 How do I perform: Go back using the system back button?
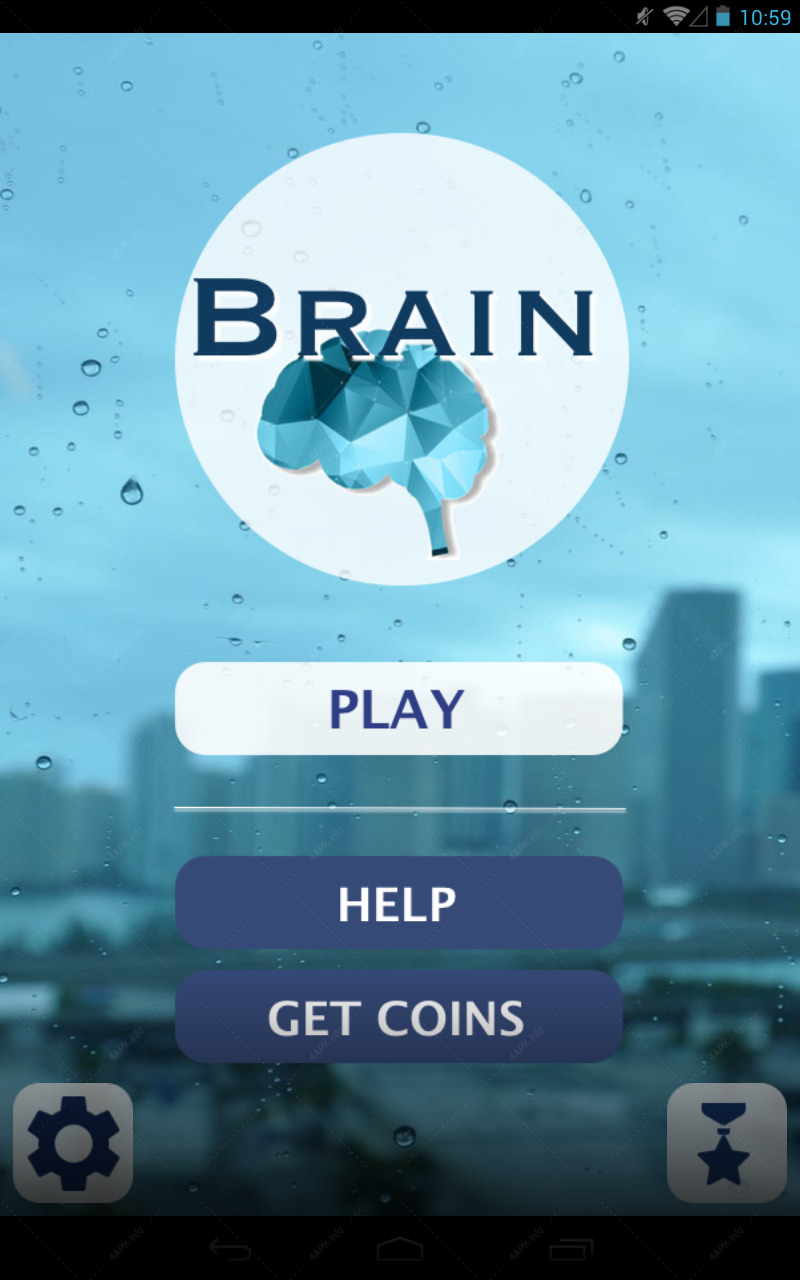pos(229,1248)
